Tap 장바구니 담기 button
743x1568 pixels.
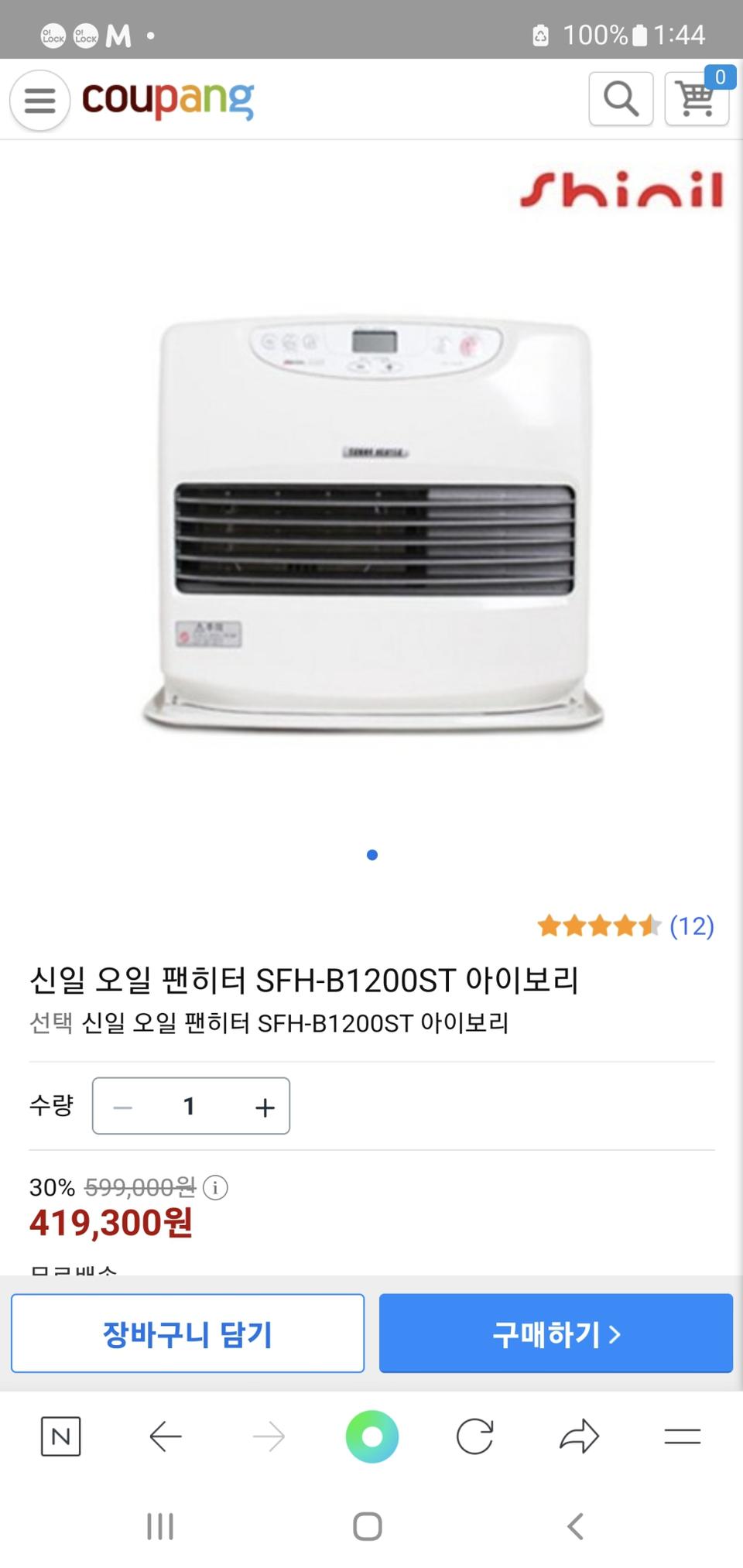point(187,1333)
